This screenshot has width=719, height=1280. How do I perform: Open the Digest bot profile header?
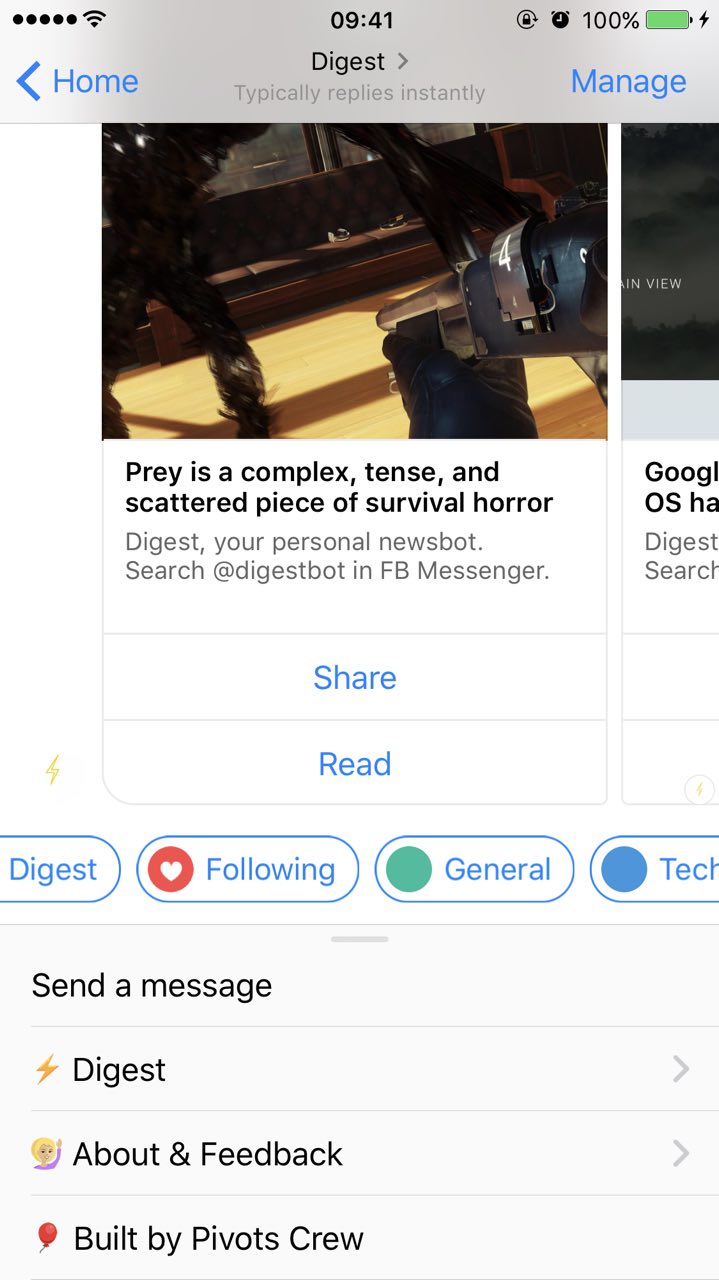click(x=359, y=62)
